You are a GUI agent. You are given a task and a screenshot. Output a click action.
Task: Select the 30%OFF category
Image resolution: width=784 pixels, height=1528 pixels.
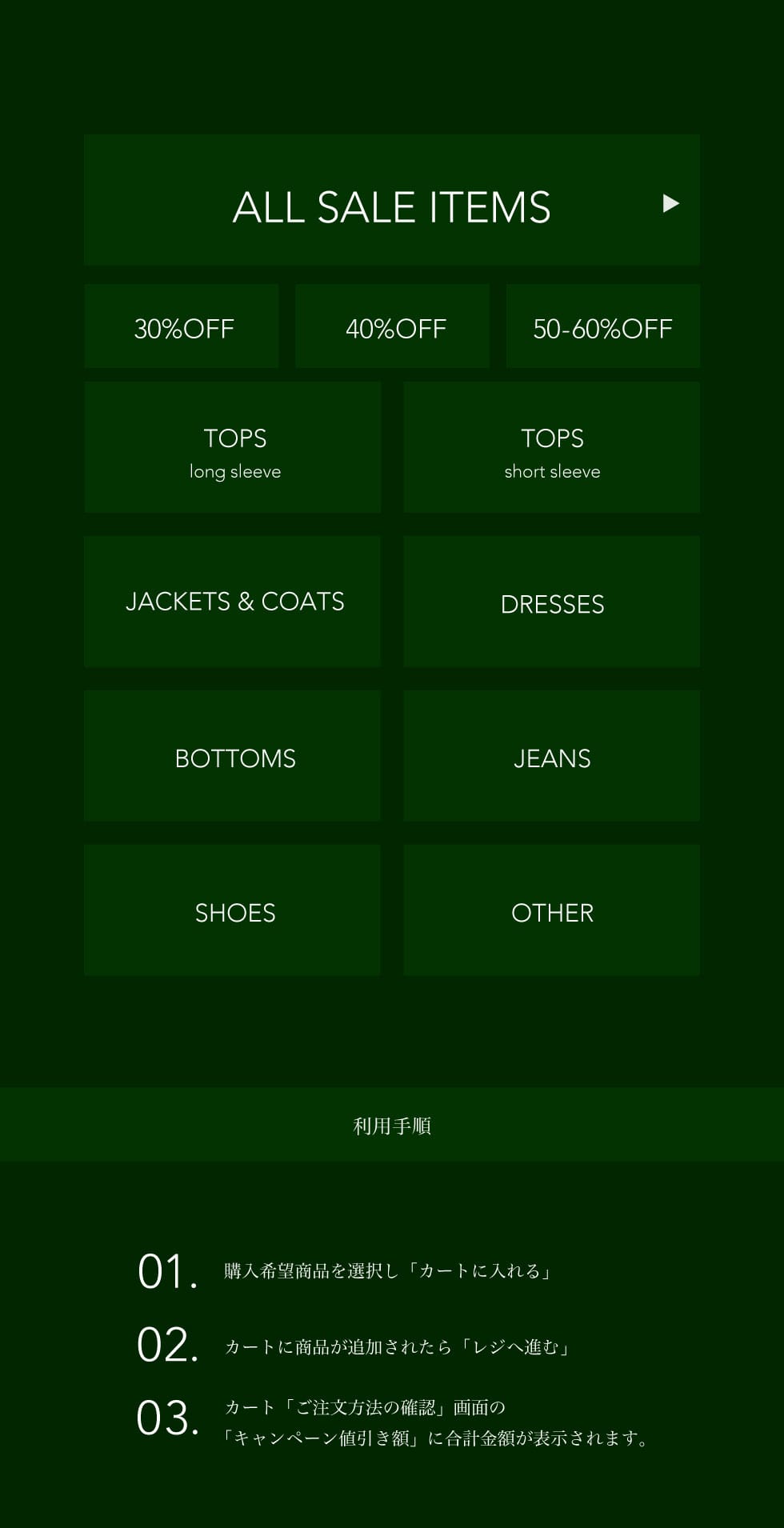pos(182,326)
